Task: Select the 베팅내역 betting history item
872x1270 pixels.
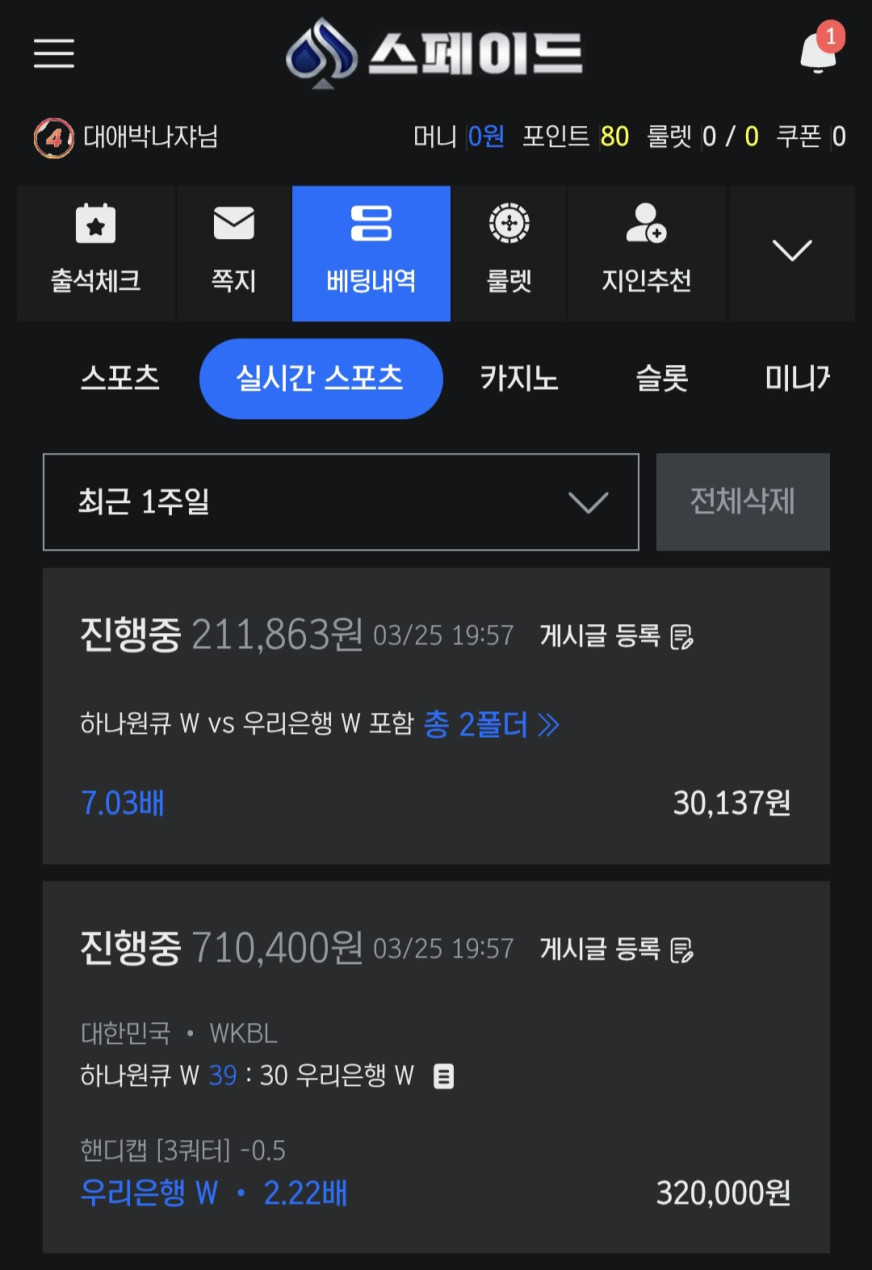Action: 371,253
